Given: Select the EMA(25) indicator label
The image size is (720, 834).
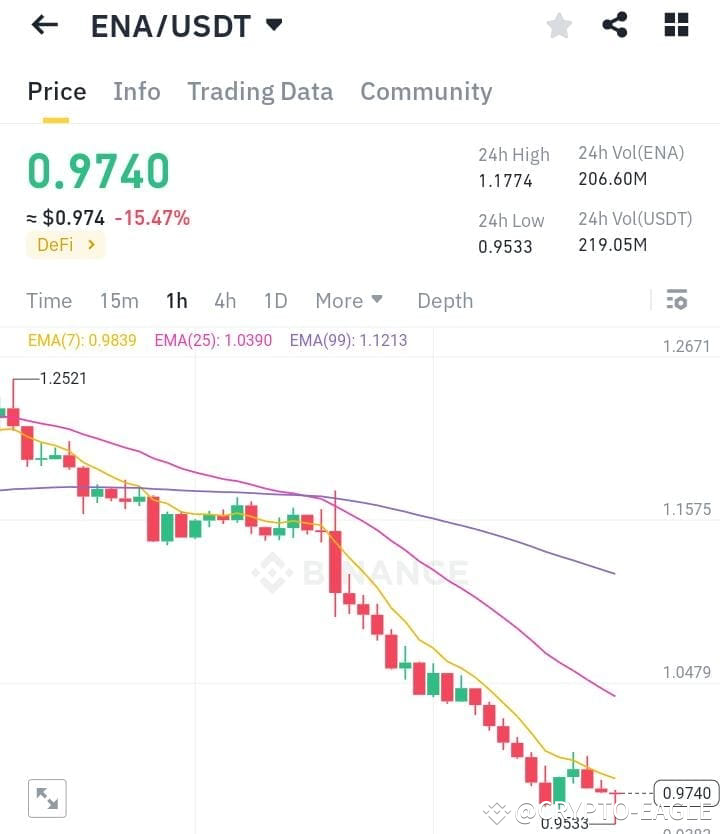Looking at the screenshot, I should click(x=214, y=340).
